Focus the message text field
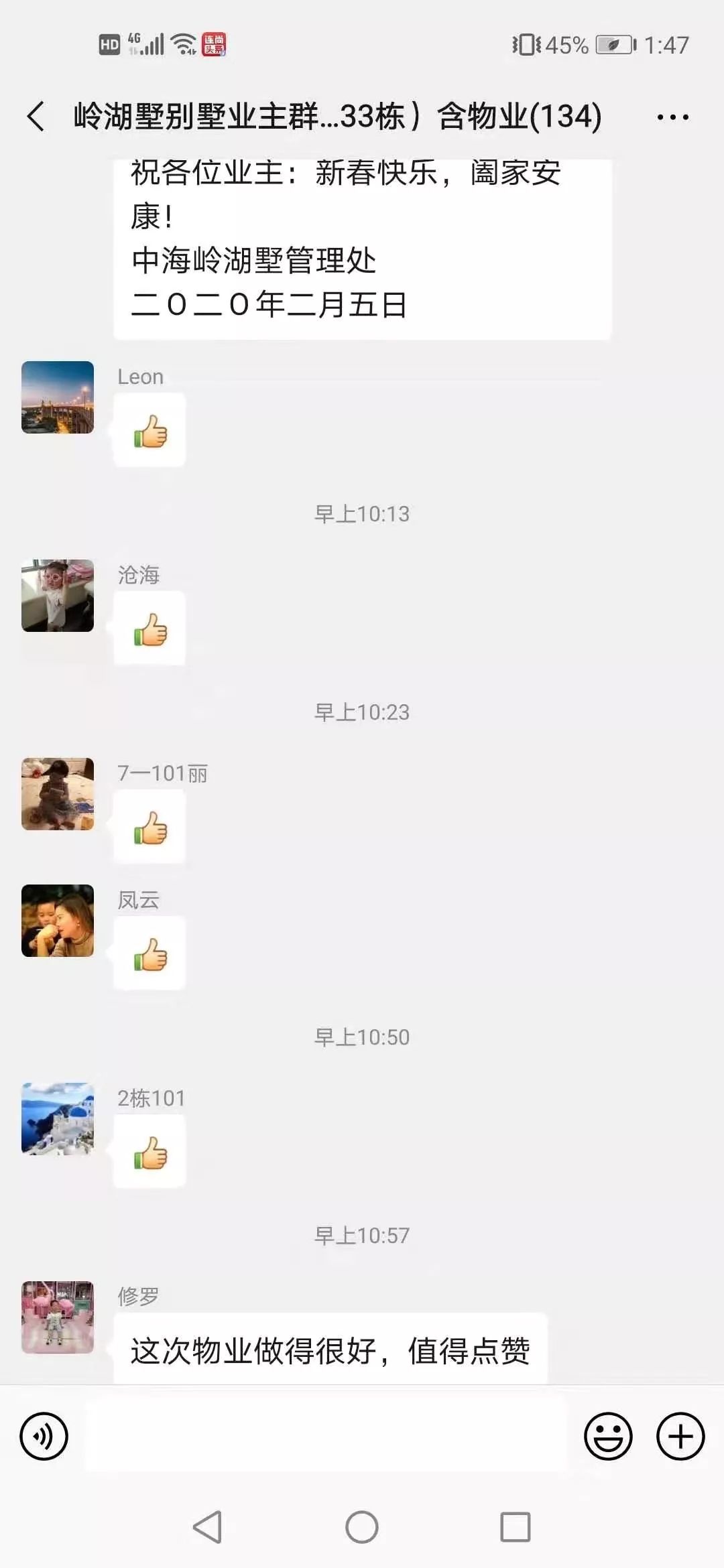The height and width of the screenshot is (1568, 724). (x=326, y=1436)
